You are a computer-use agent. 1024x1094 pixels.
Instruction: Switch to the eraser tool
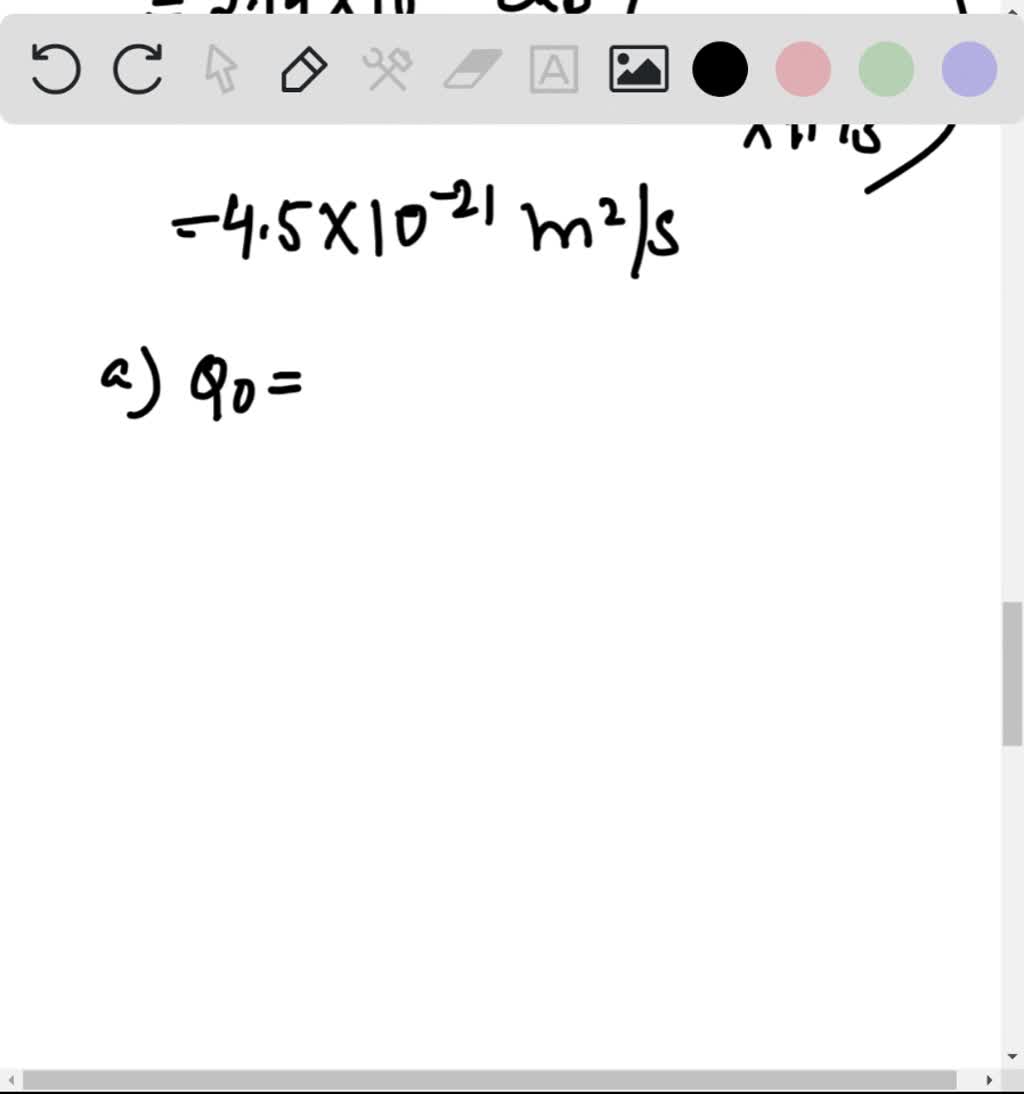click(472, 70)
